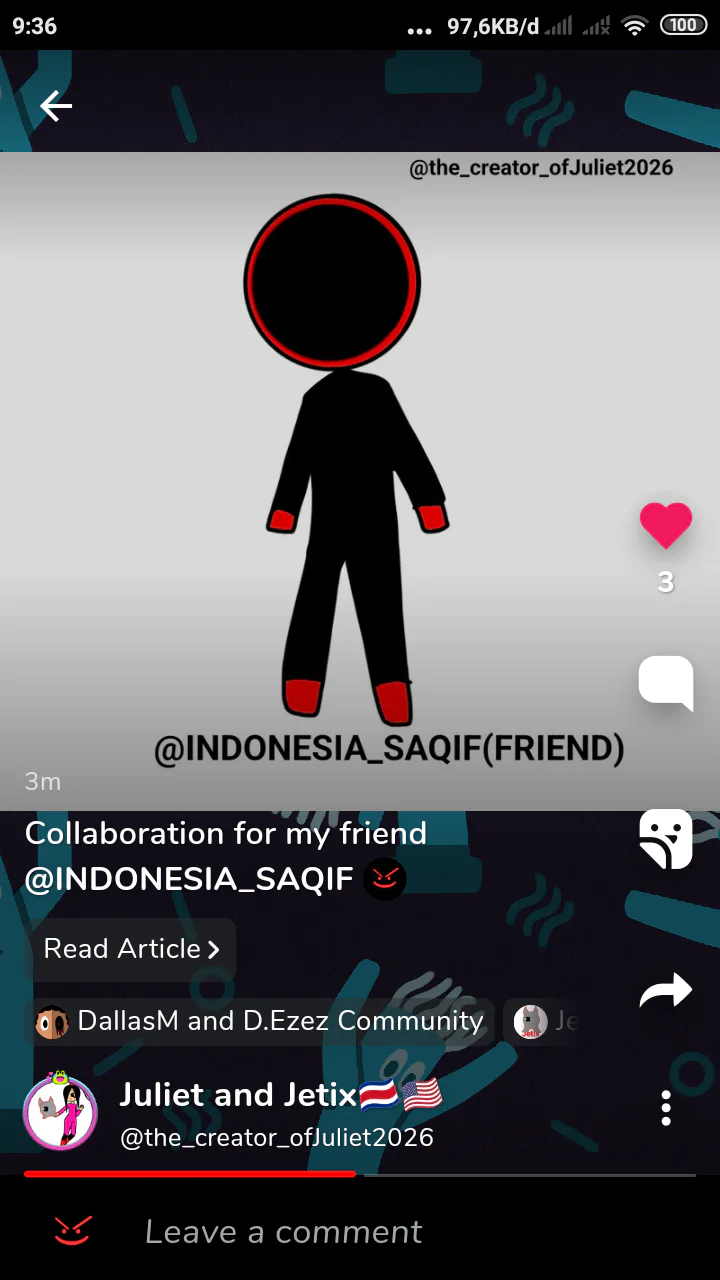
Task: Tap the red emoji icon beside comment box
Action: coord(73,1231)
